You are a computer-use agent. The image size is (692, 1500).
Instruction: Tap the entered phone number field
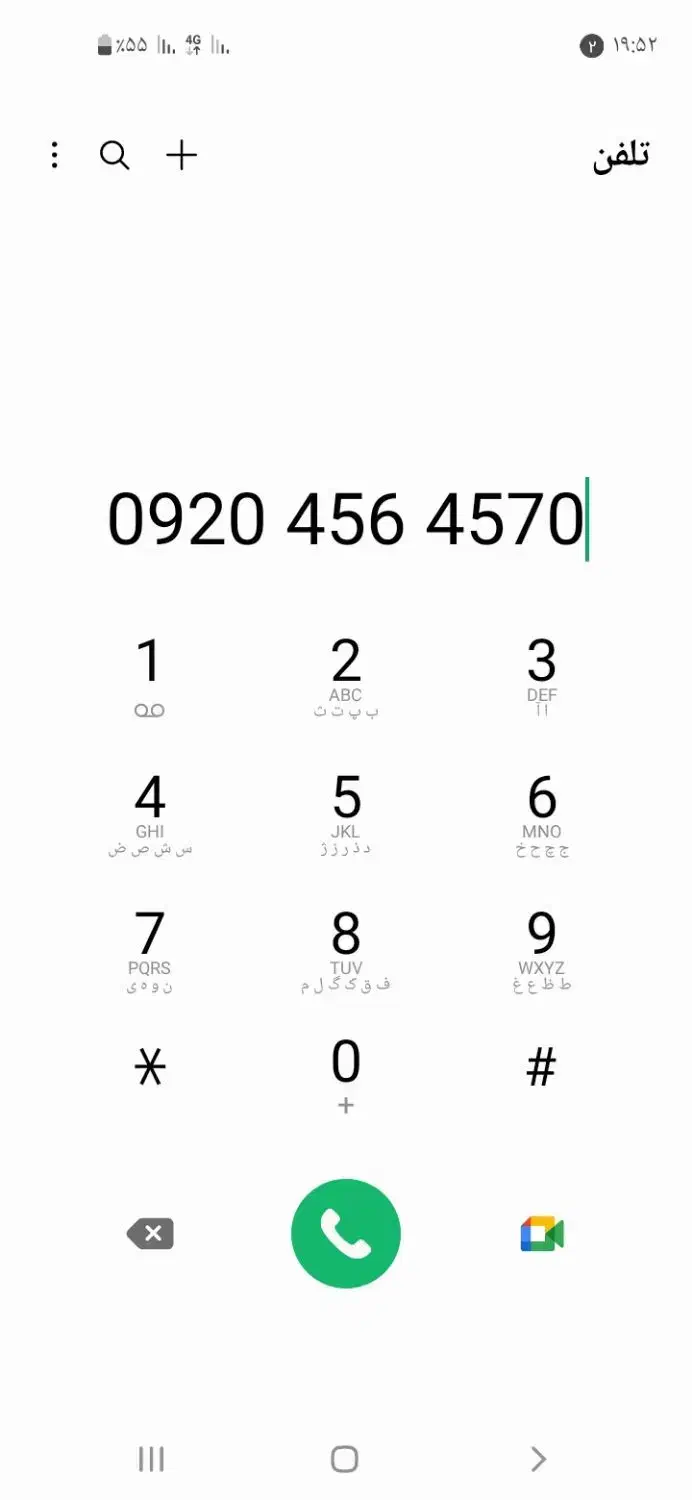pos(345,519)
